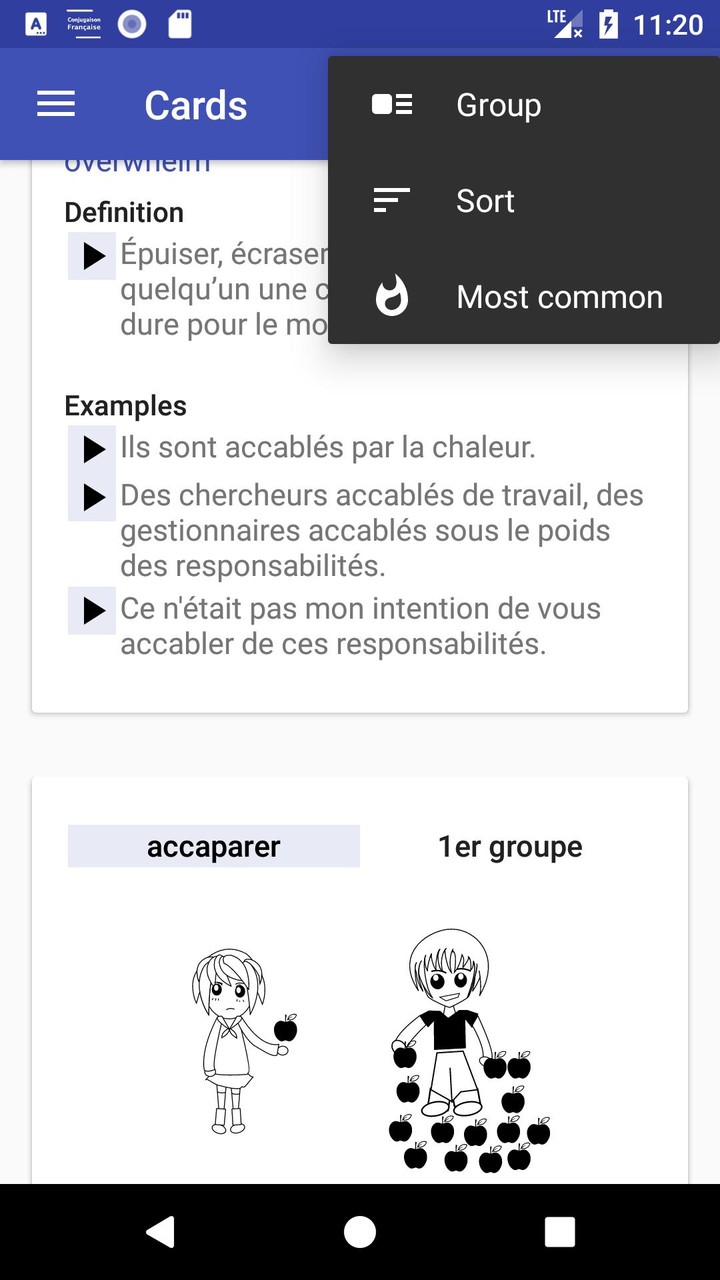Screen dimensions: 720x1280
Task: Open recent apps with the square button
Action: pos(560,1232)
